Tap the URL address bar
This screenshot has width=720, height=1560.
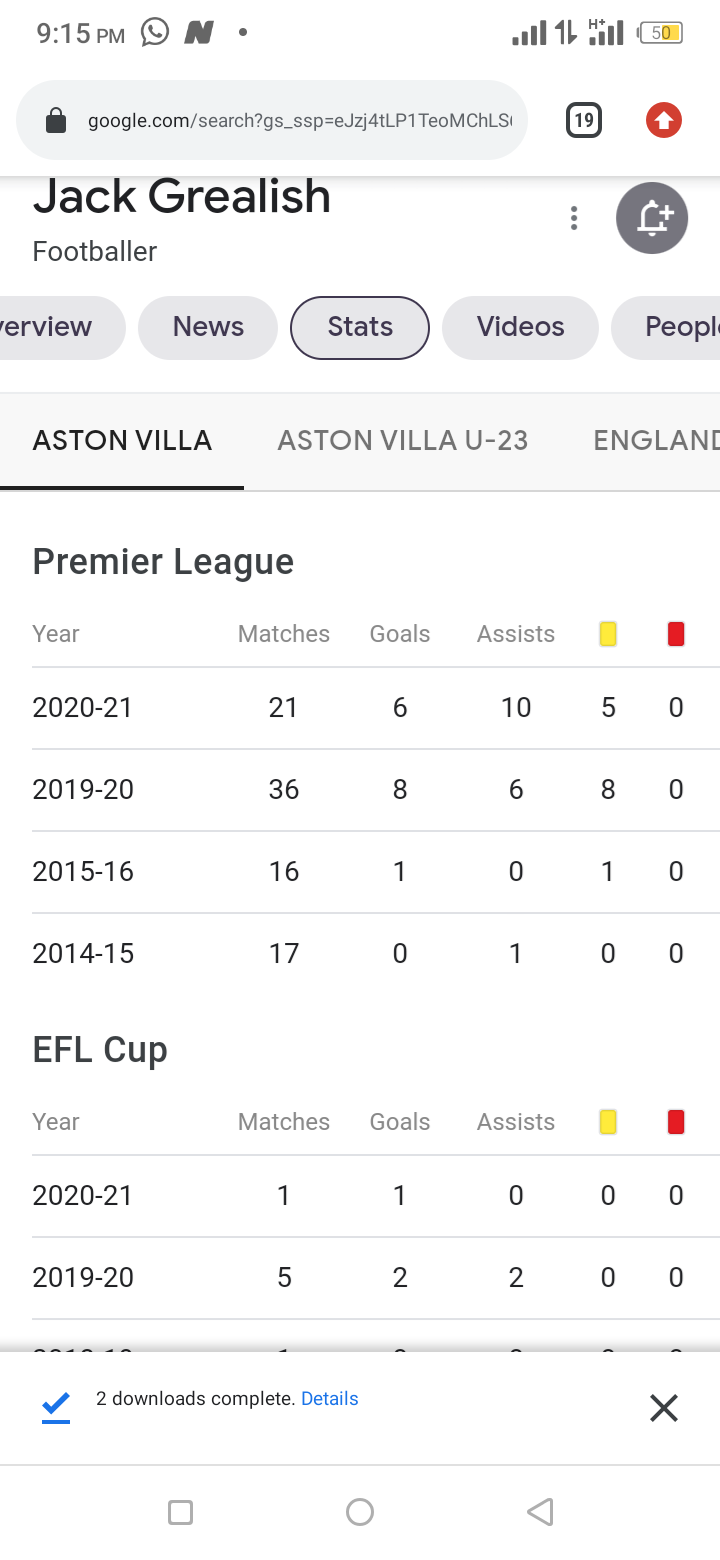click(x=271, y=121)
